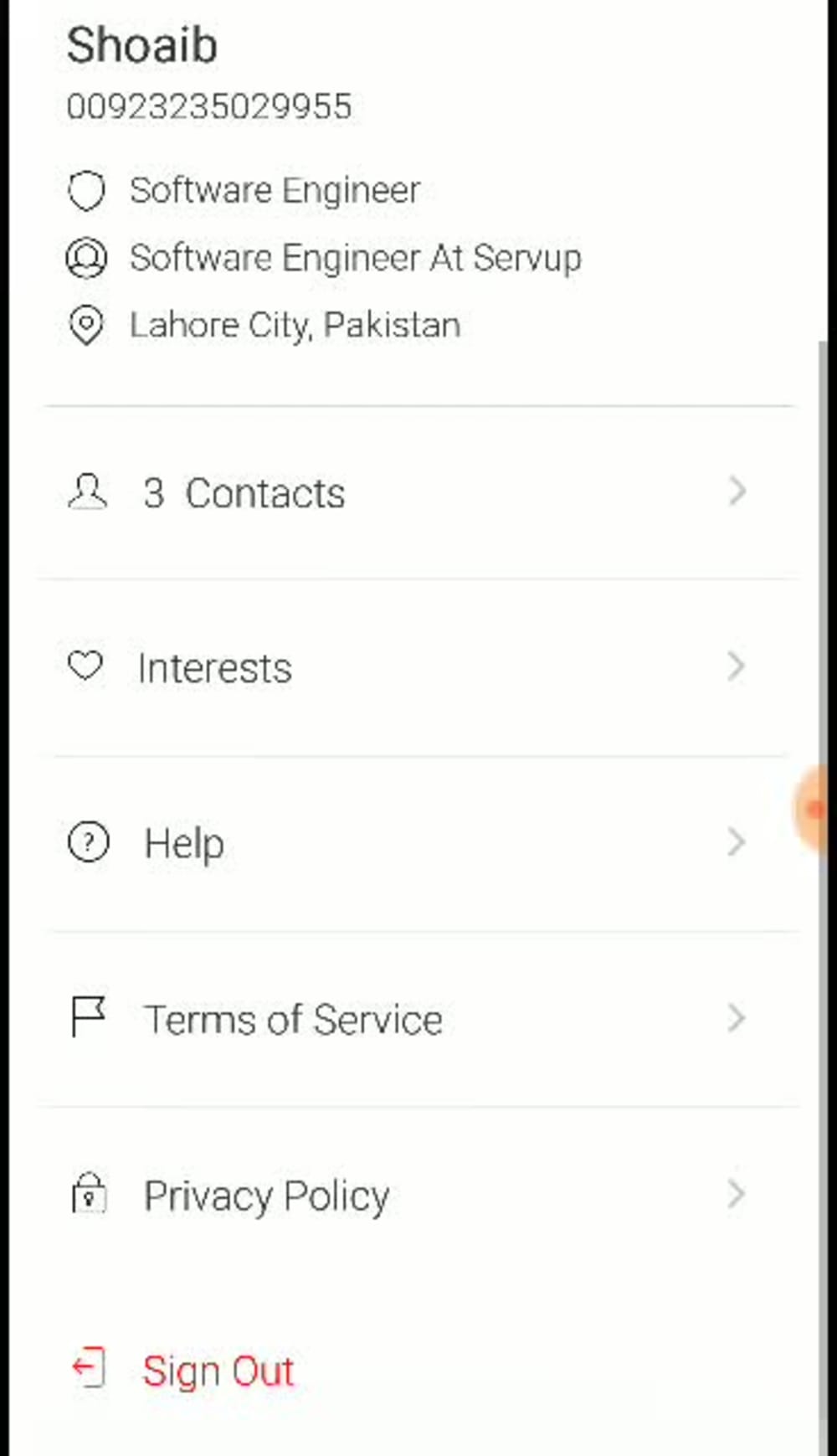
Task: Select the padlock icon beside Privacy Policy
Action: 89,1195
